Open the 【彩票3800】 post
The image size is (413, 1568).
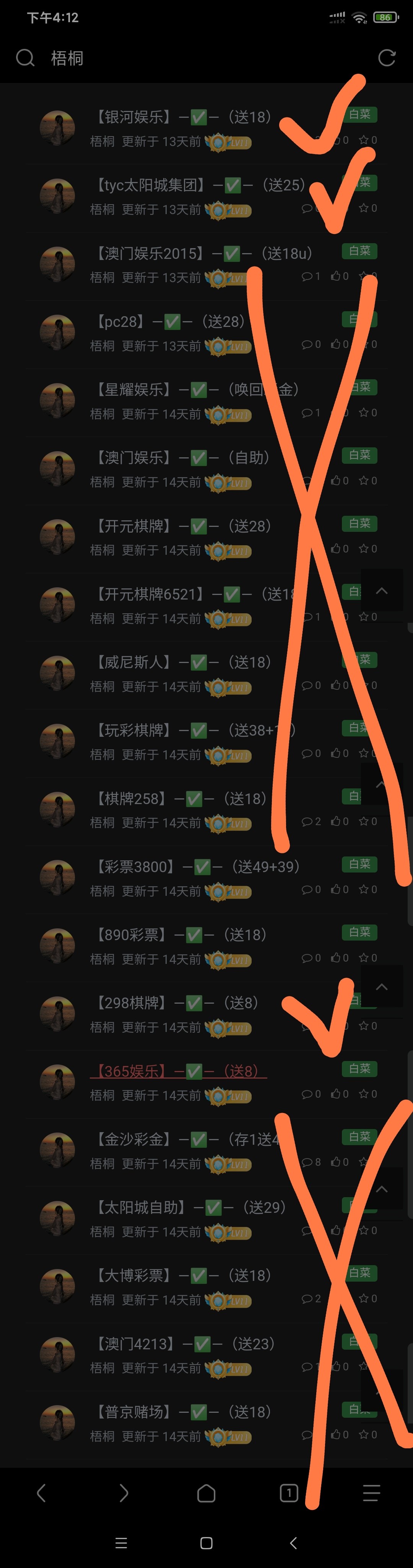[x=196, y=867]
